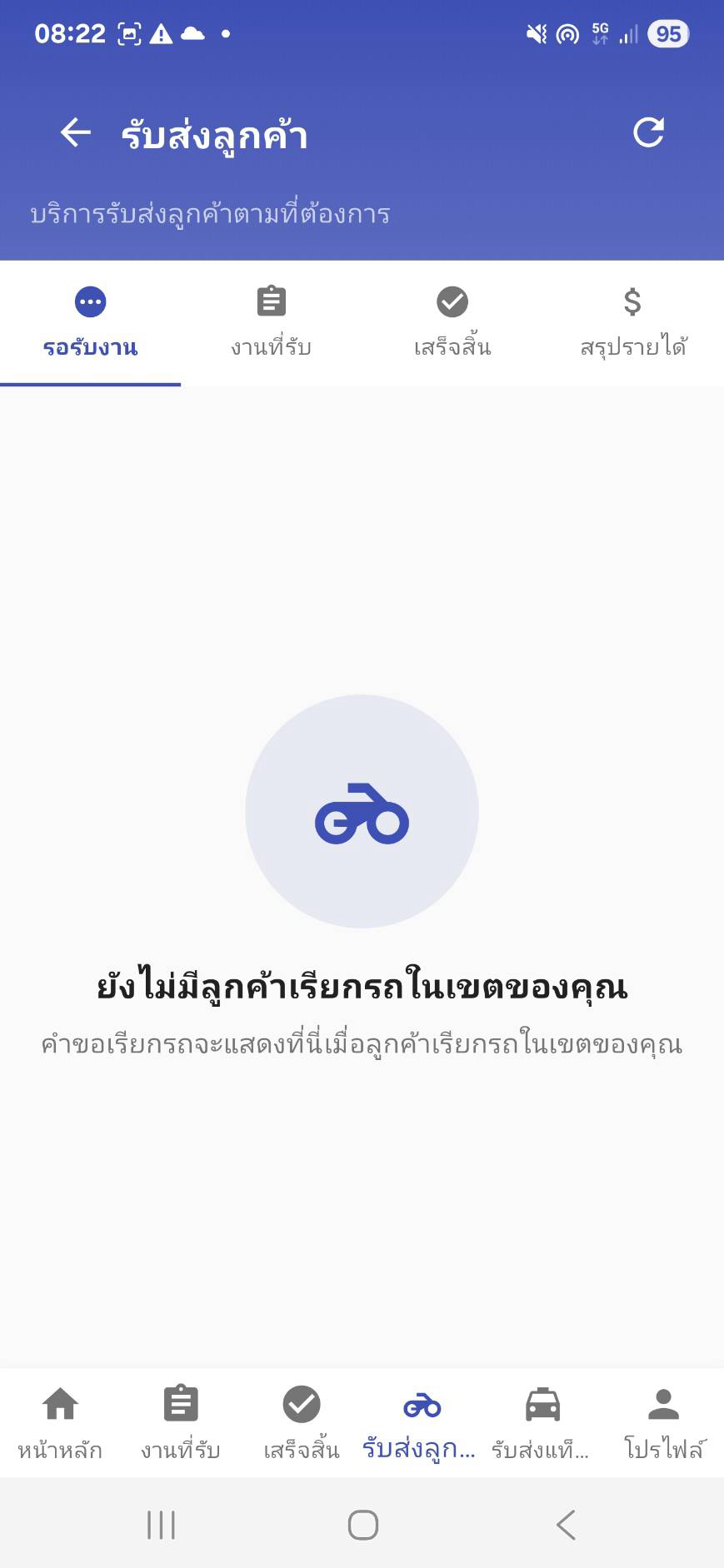This screenshot has height=1568, width=724.
Task: Open the งานที่รับ clipboard icon in top tabs
Action: pos(271,301)
